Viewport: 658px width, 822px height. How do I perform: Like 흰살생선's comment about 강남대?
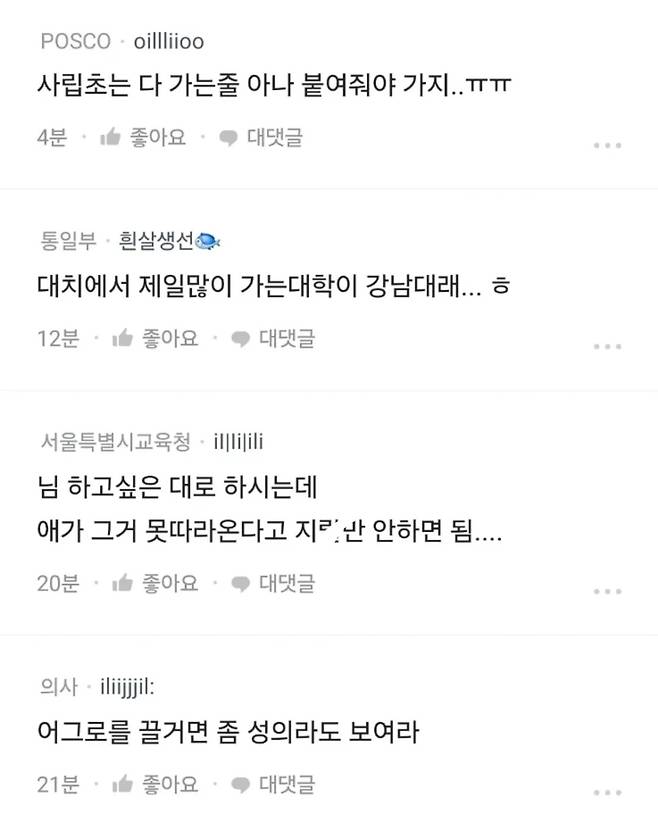(x=155, y=339)
